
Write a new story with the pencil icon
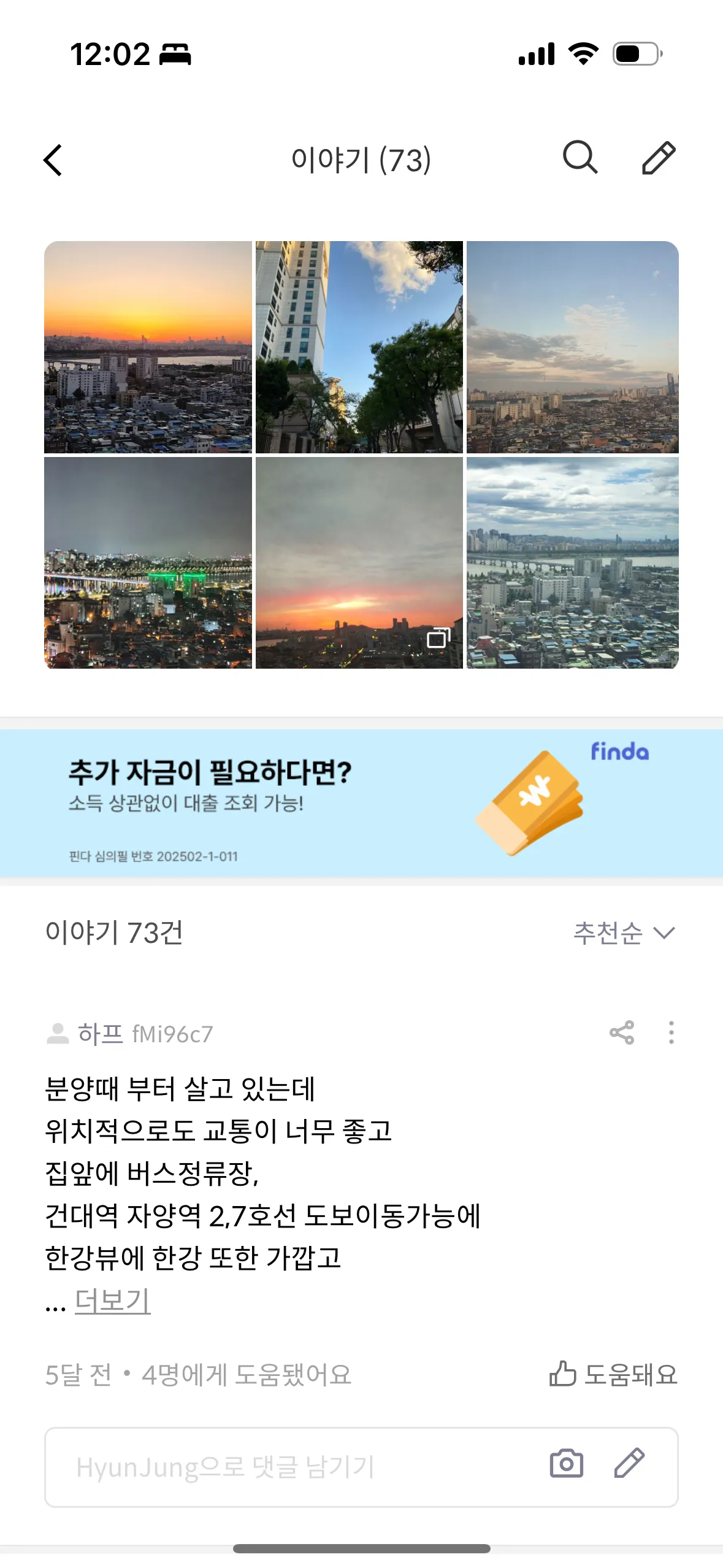[x=659, y=158]
